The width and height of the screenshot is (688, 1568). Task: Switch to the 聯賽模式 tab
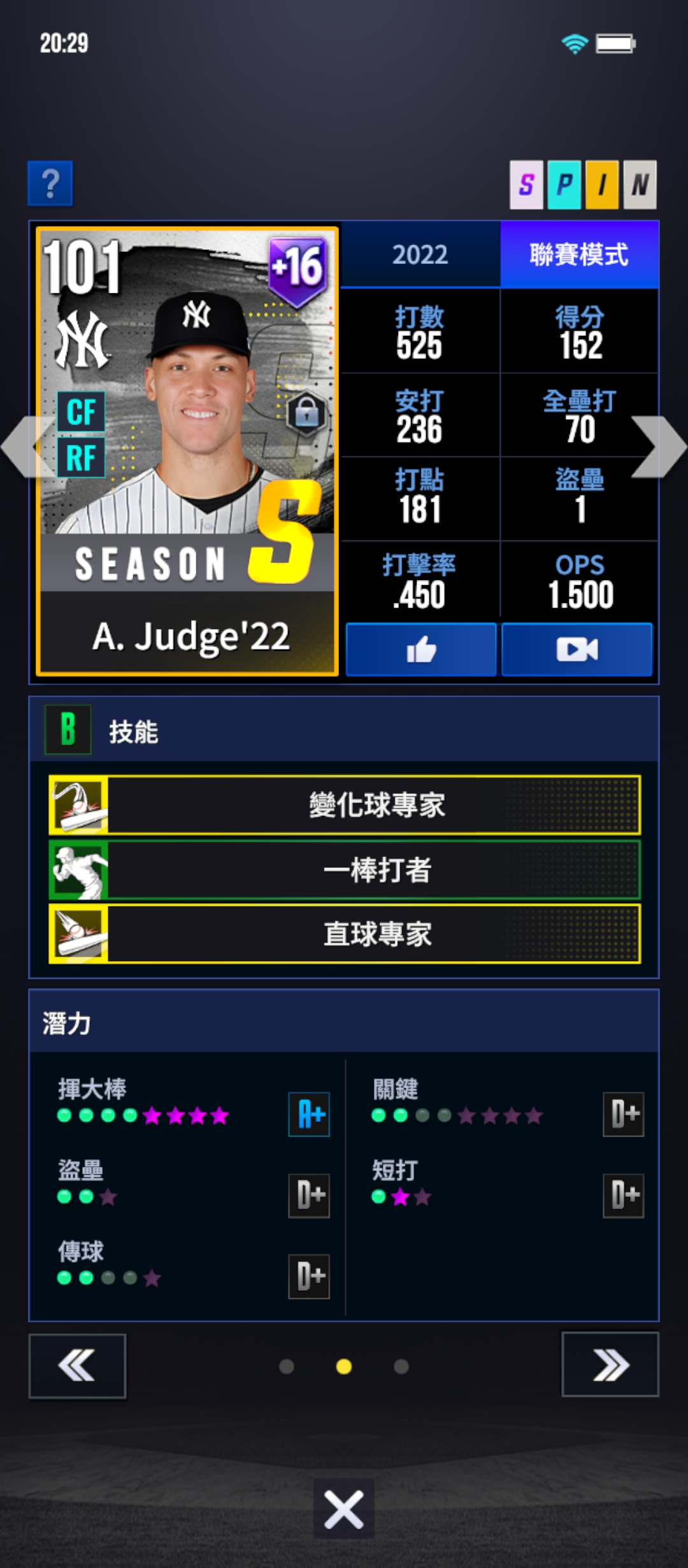coord(578,252)
